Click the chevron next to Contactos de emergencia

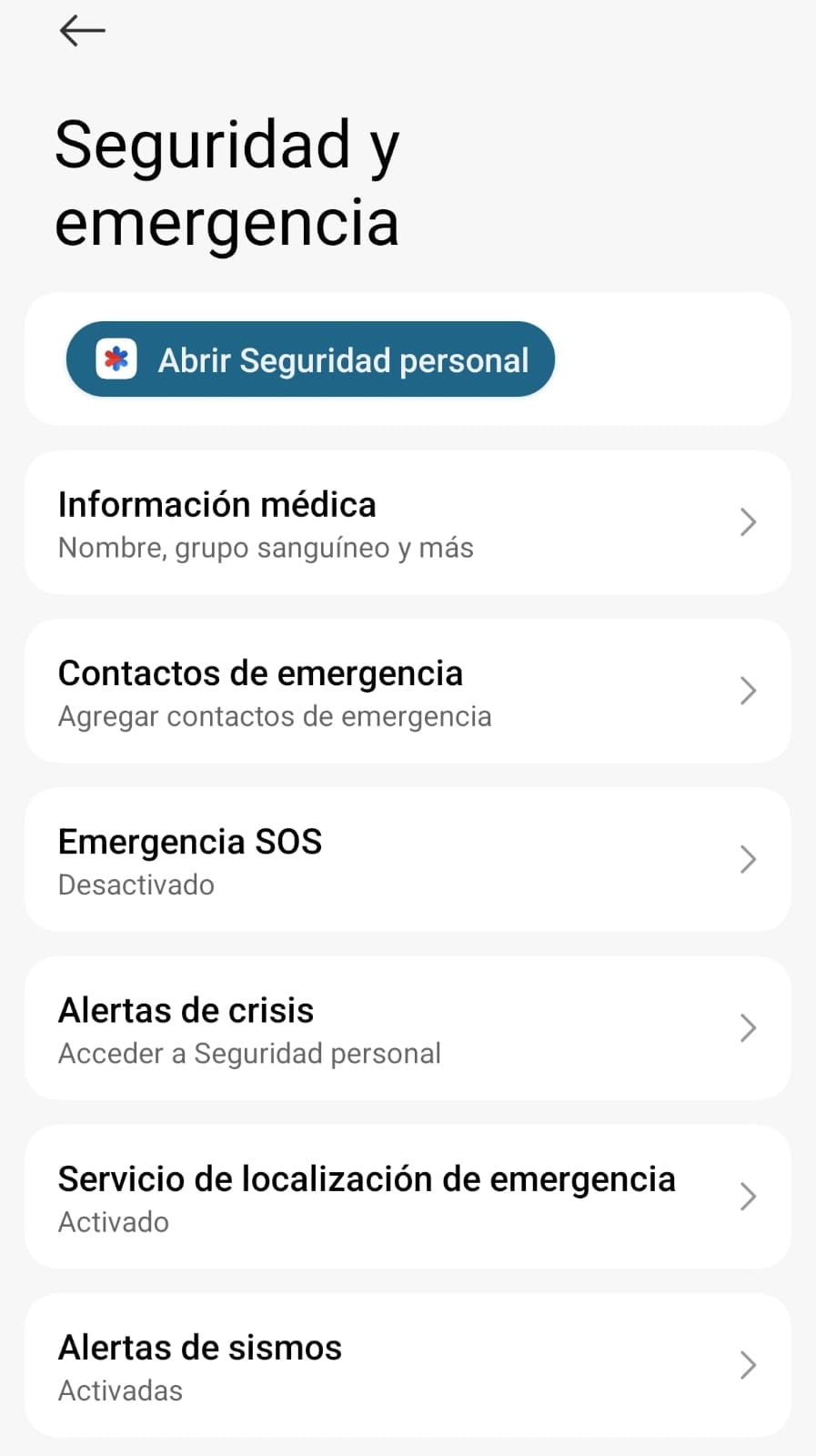pos(748,690)
